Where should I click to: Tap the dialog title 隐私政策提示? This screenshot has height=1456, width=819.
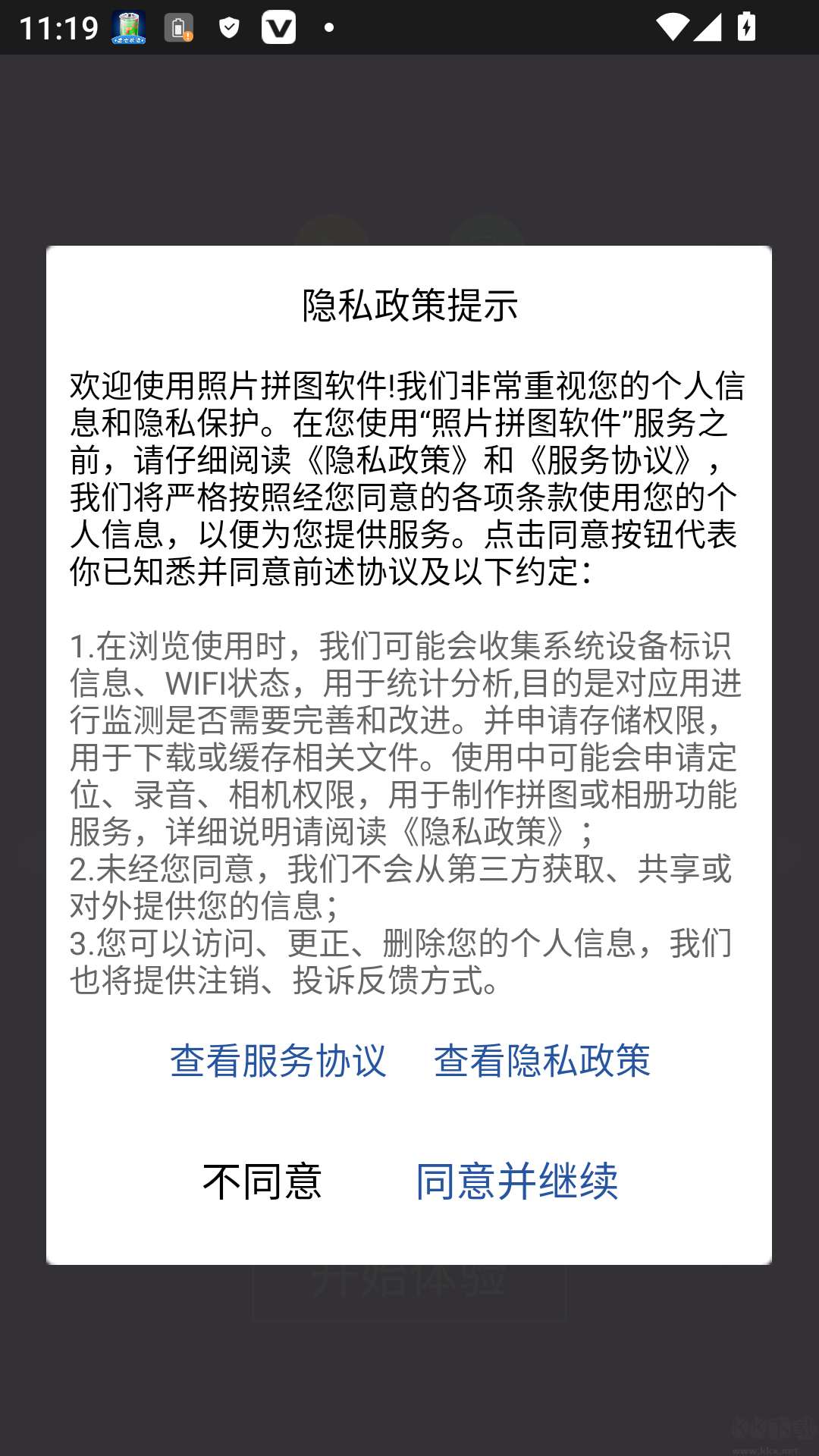pos(409,303)
